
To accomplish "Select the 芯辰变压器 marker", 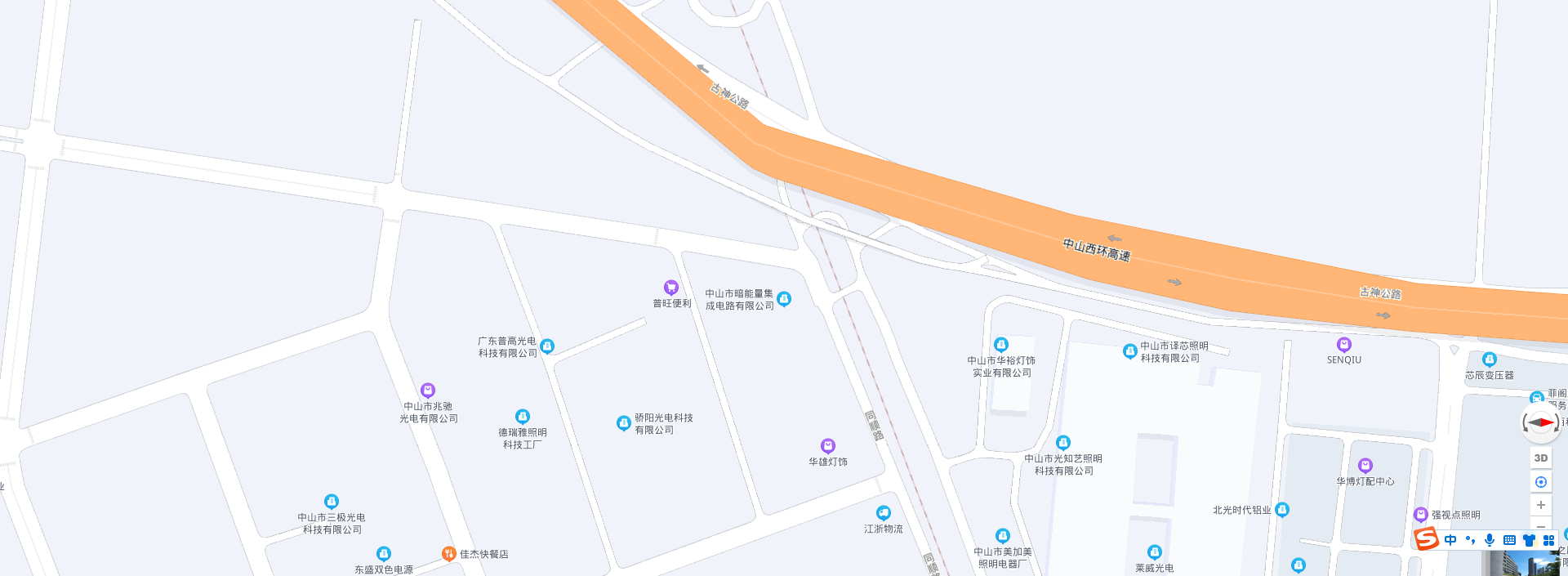I will (1489, 359).
